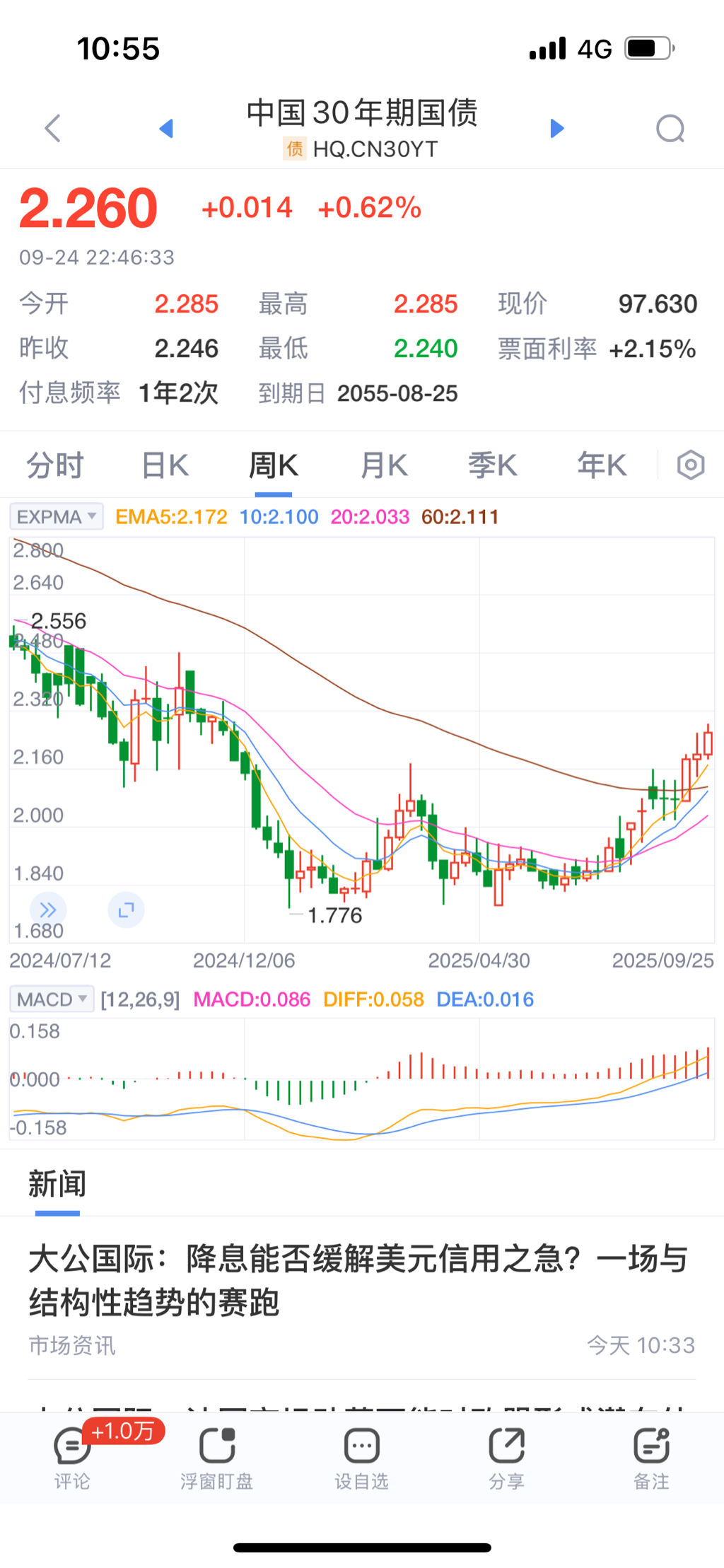Open chart settings hexagon icon
724x1568 pixels.
(x=691, y=465)
